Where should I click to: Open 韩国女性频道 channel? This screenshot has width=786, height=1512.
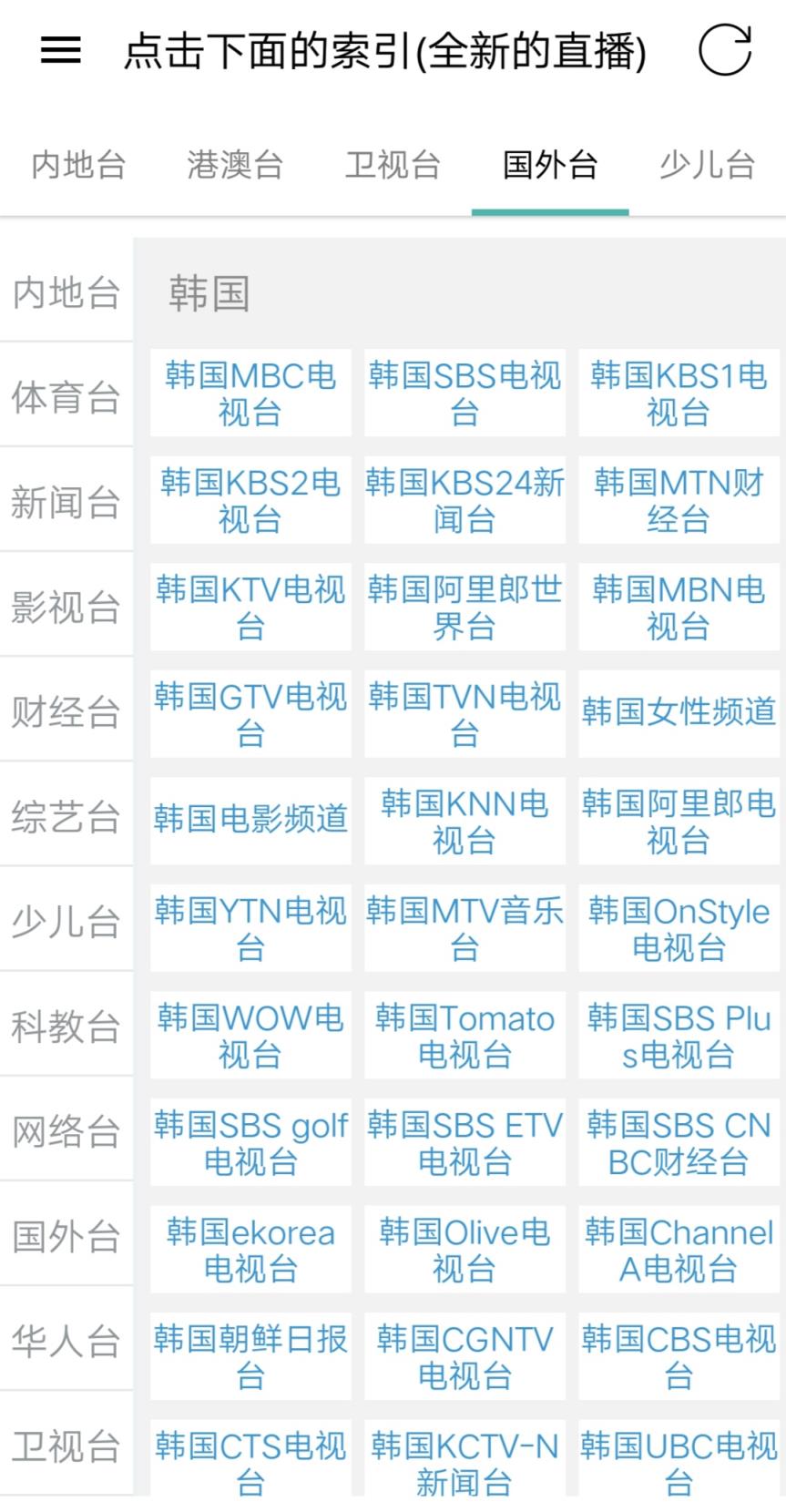tap(679, 713)
